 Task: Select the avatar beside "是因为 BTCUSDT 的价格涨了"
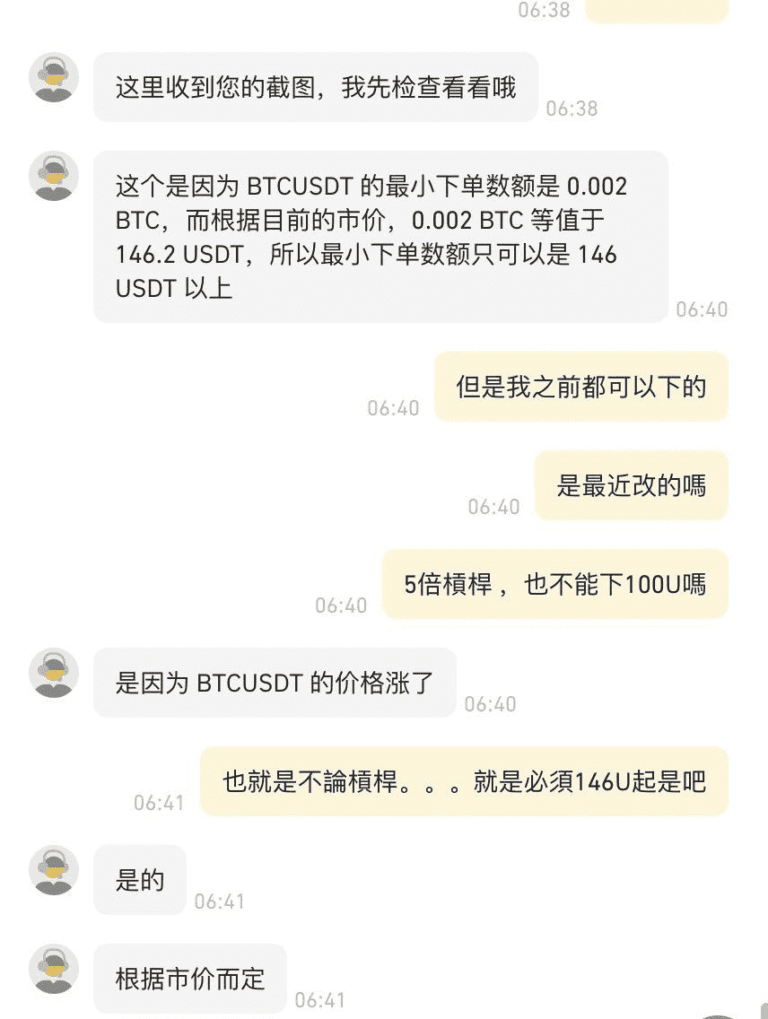tap(53, 673)
